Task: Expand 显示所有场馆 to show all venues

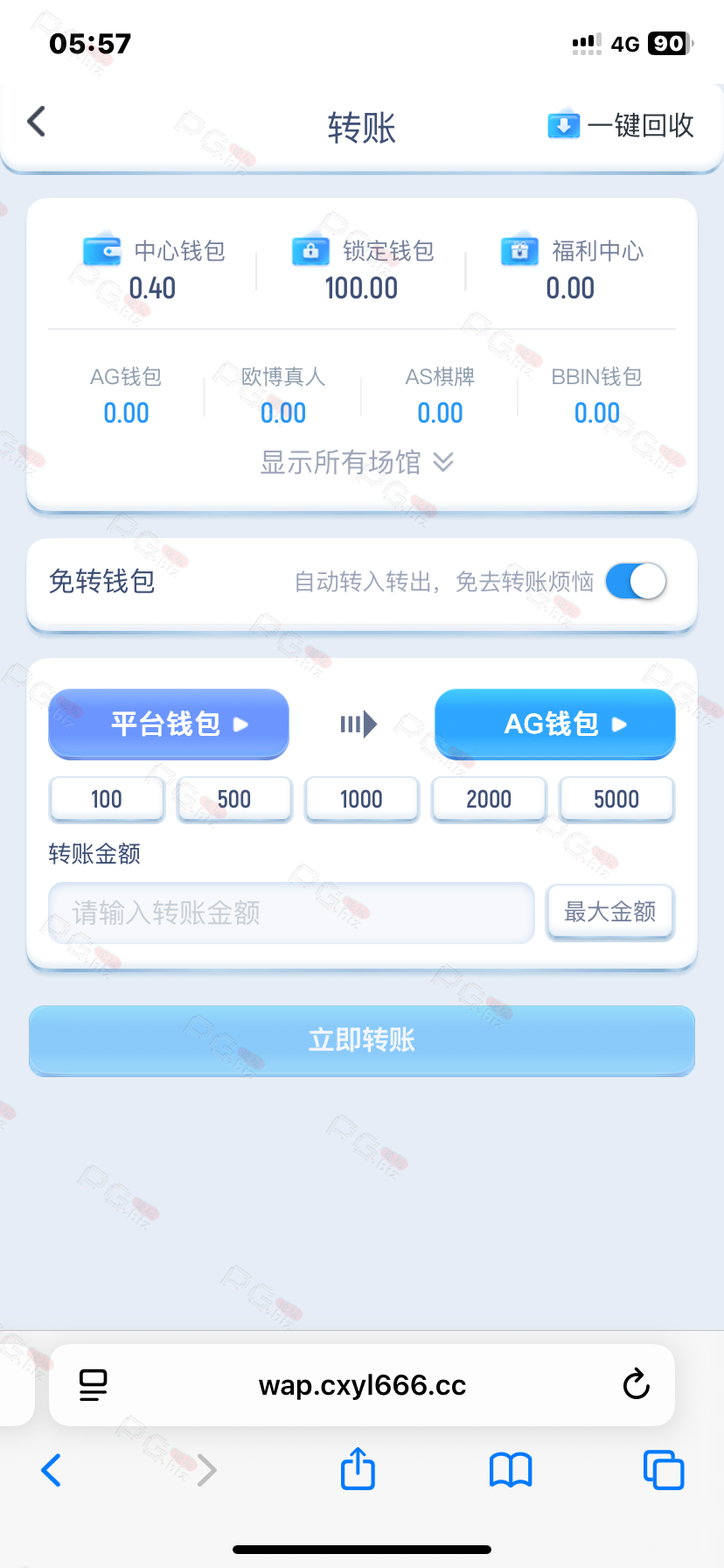Action: click(357, 462)
